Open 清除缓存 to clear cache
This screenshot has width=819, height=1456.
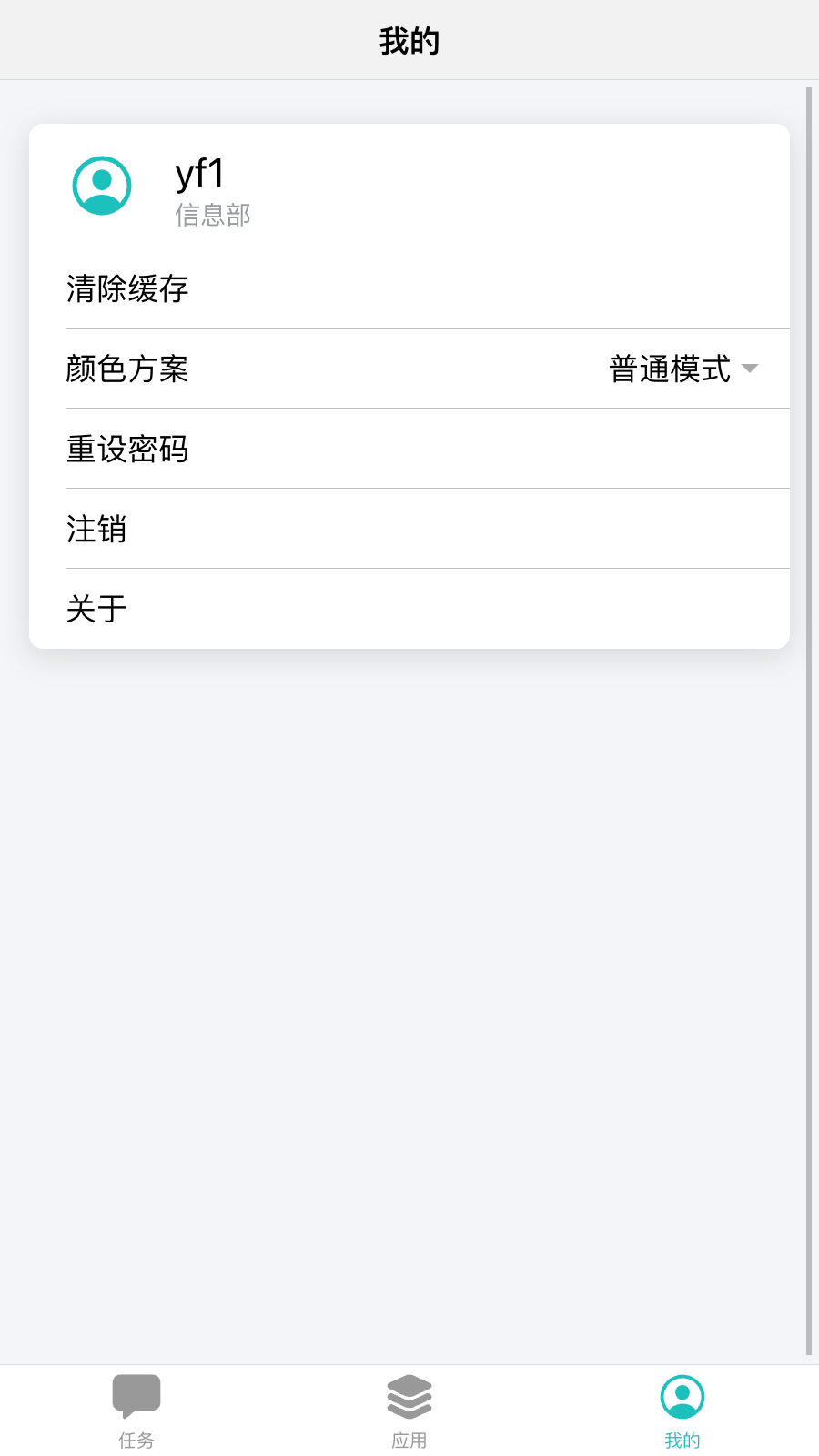click(x=127, y=288)
